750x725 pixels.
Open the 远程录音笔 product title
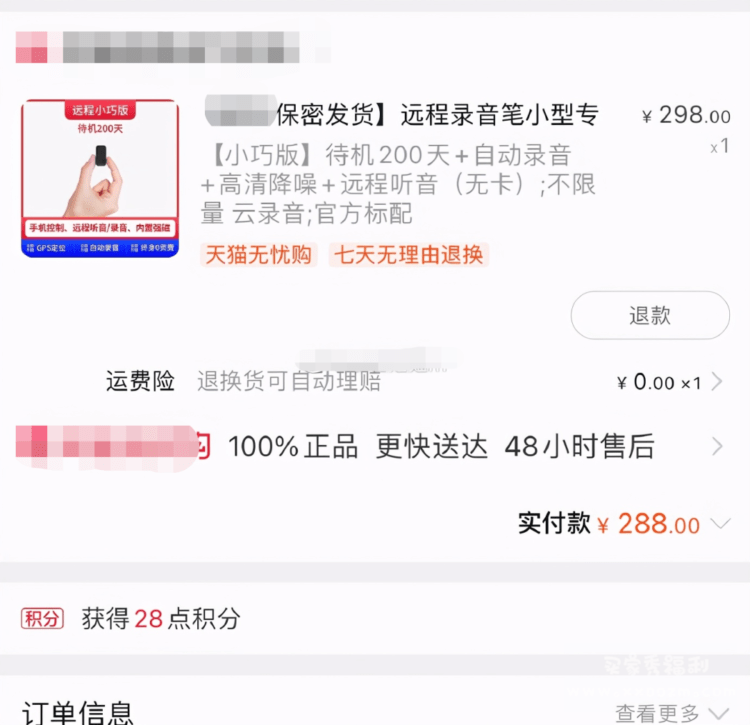tap(438, 116)
